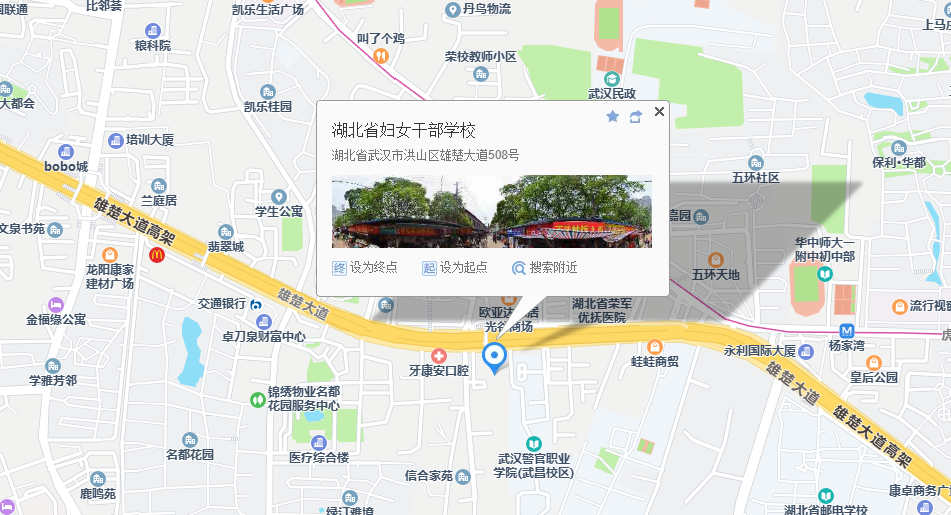This screenshot has height=515, width=951.
Task: Select the 学生公寓 map marker
Action: click(279, 196)
